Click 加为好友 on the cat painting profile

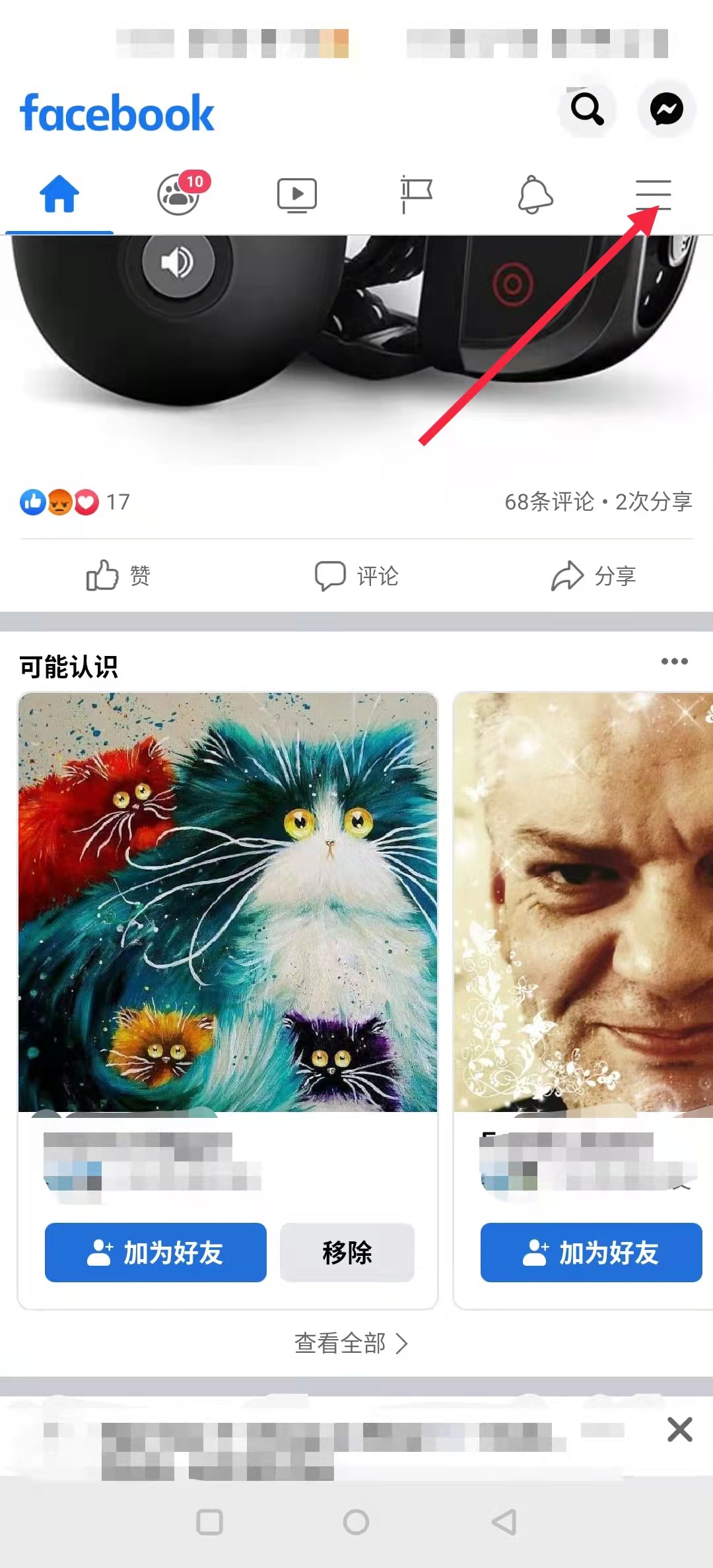[156, 1253]
